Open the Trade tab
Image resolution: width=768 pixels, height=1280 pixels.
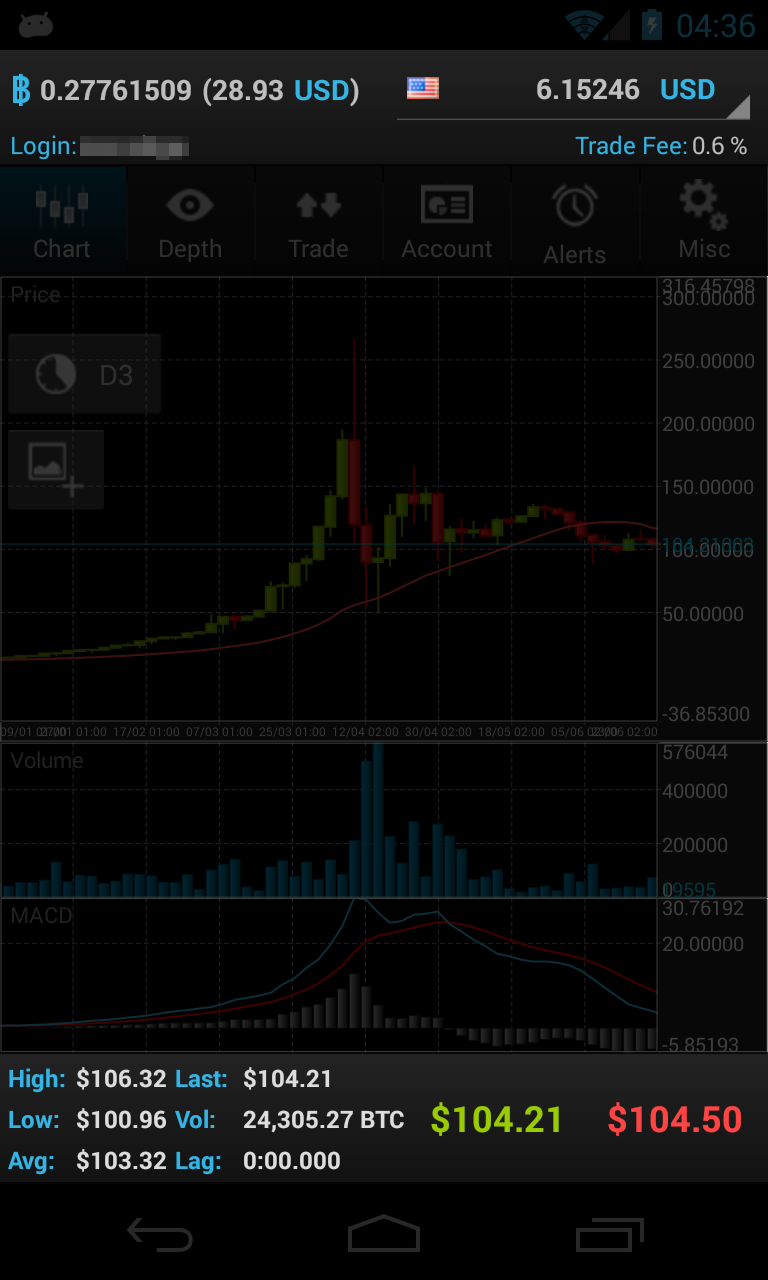[x=318, y=221]
